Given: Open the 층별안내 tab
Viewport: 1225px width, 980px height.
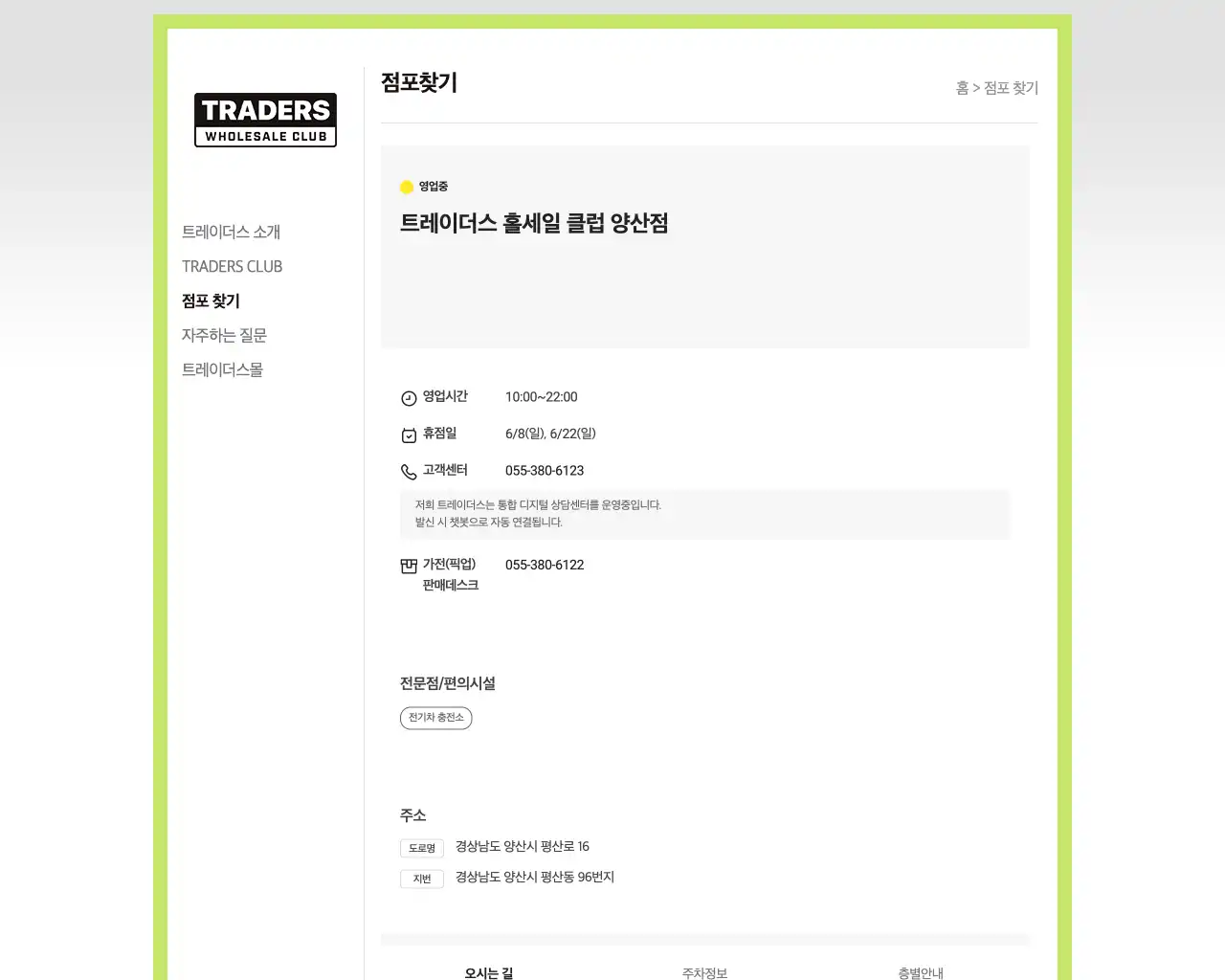Looking at the screenshot, I should click(x=921, y=972).
